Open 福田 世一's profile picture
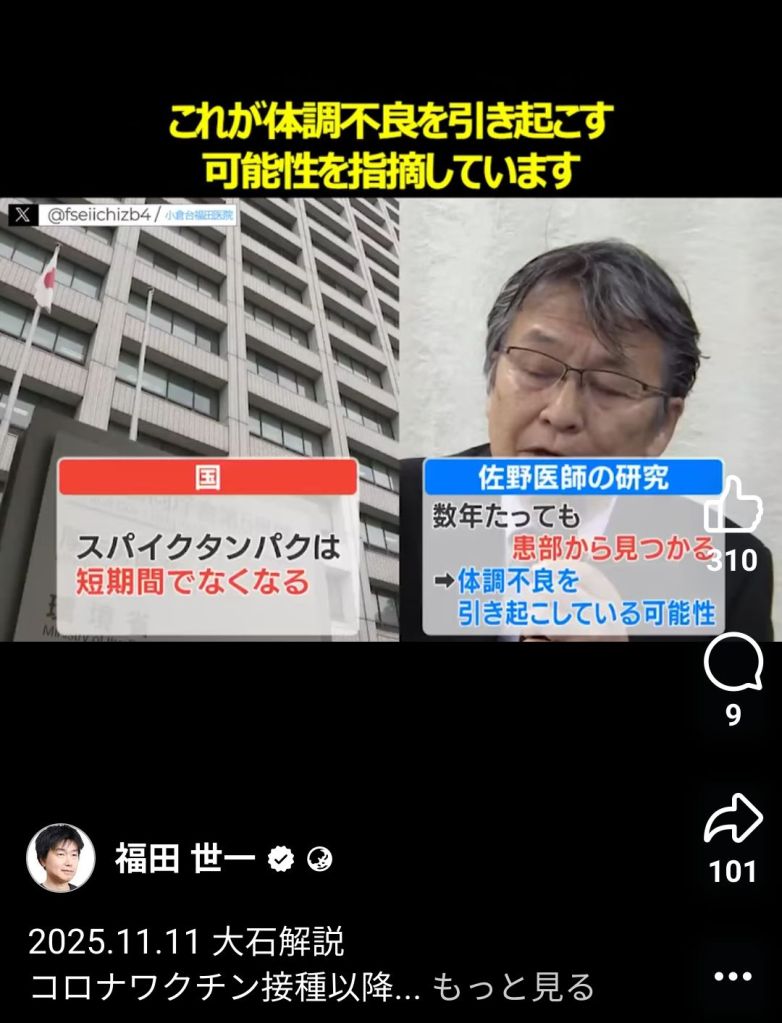This screenshot has width=782, height=1023. [60, 858]
